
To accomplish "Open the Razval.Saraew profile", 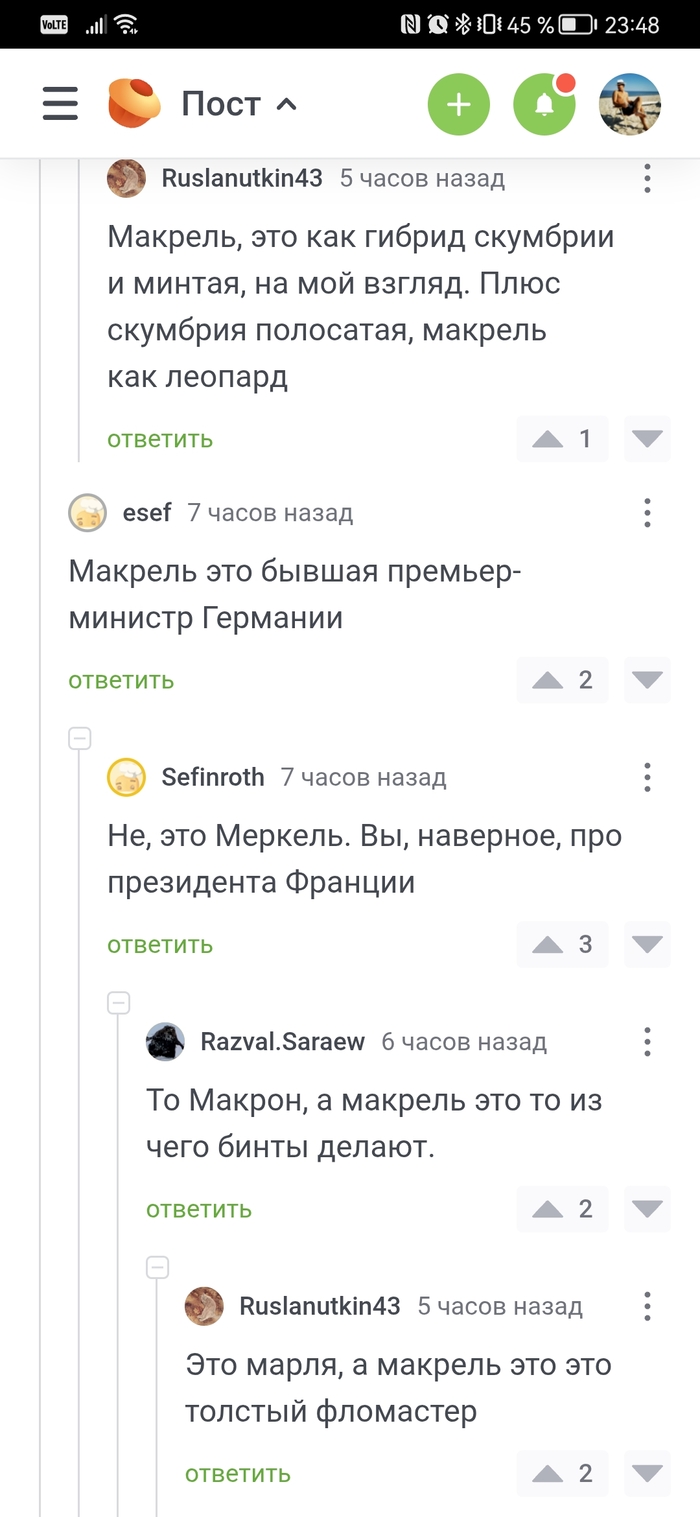I will (x=282, y=1042).
